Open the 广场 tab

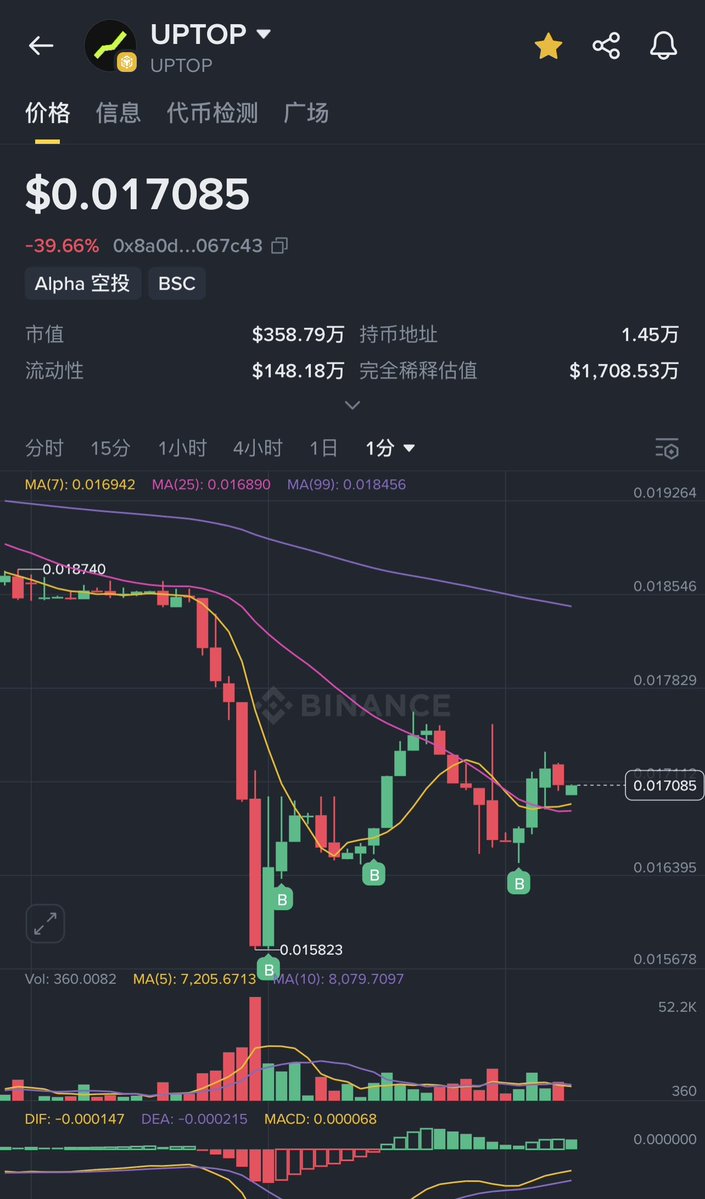[306, 113]
